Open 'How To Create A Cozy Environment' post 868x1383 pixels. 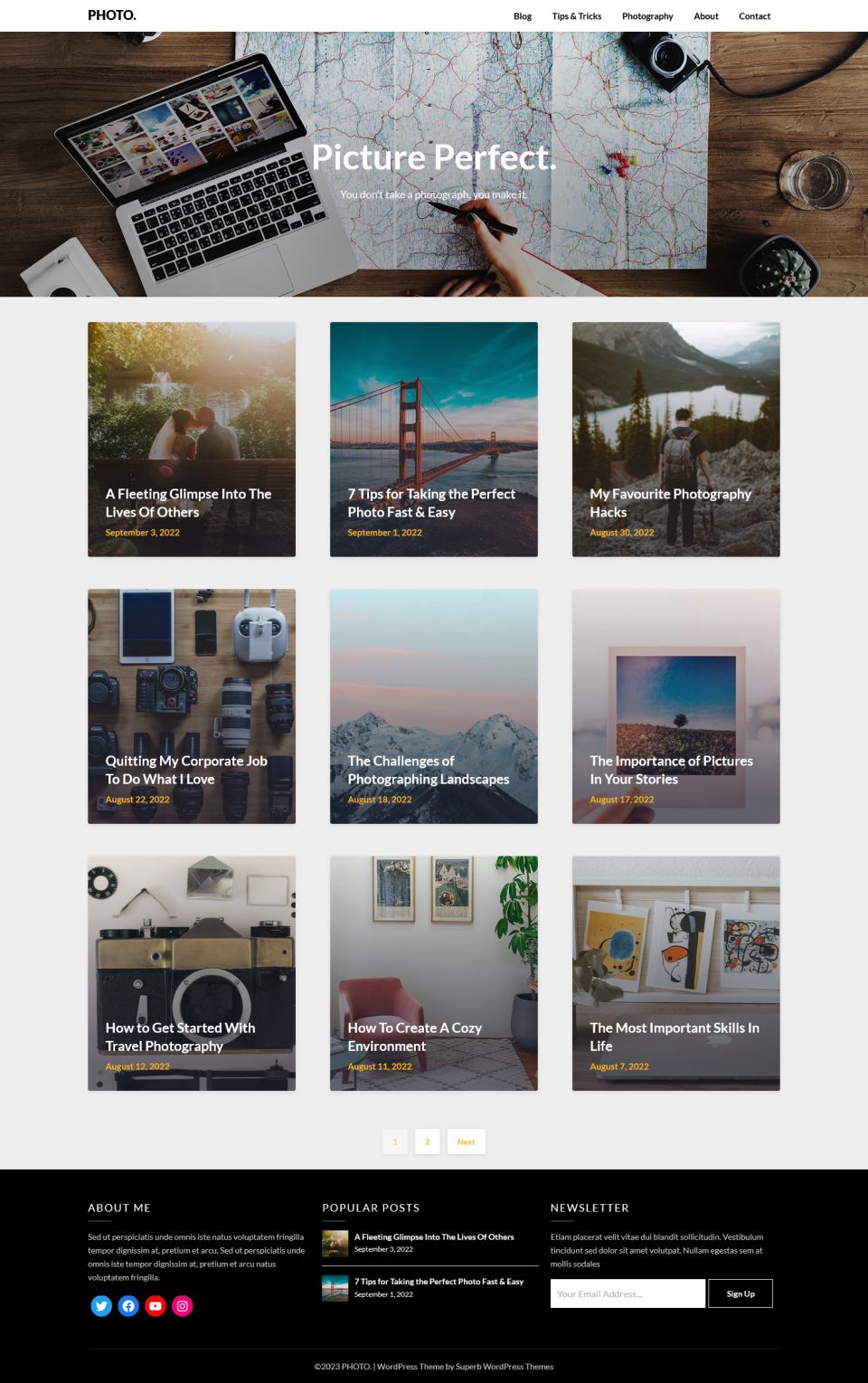point(414,1036)
